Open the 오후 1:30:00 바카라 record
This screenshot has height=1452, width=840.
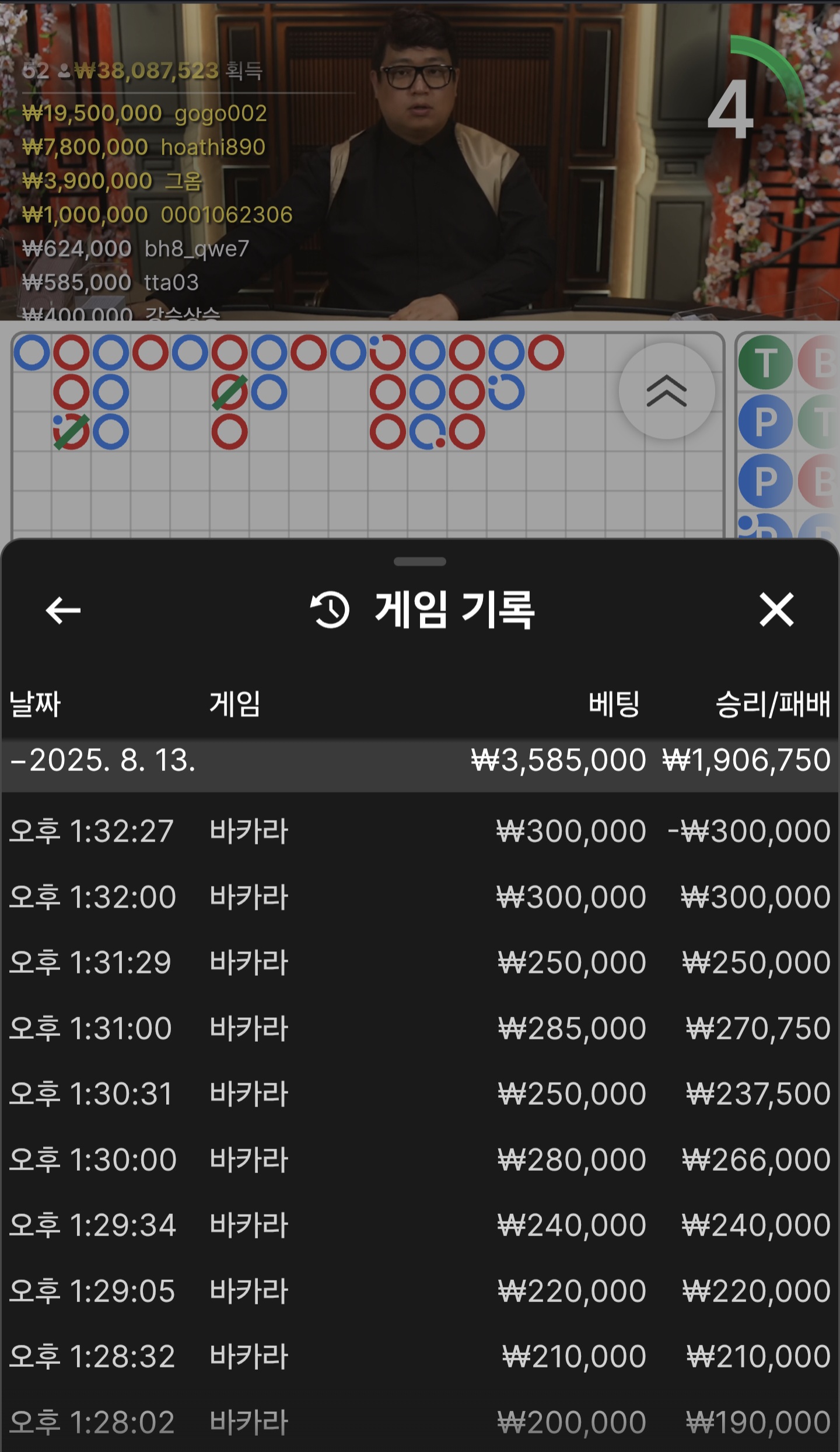click(x=420, y=1160)
